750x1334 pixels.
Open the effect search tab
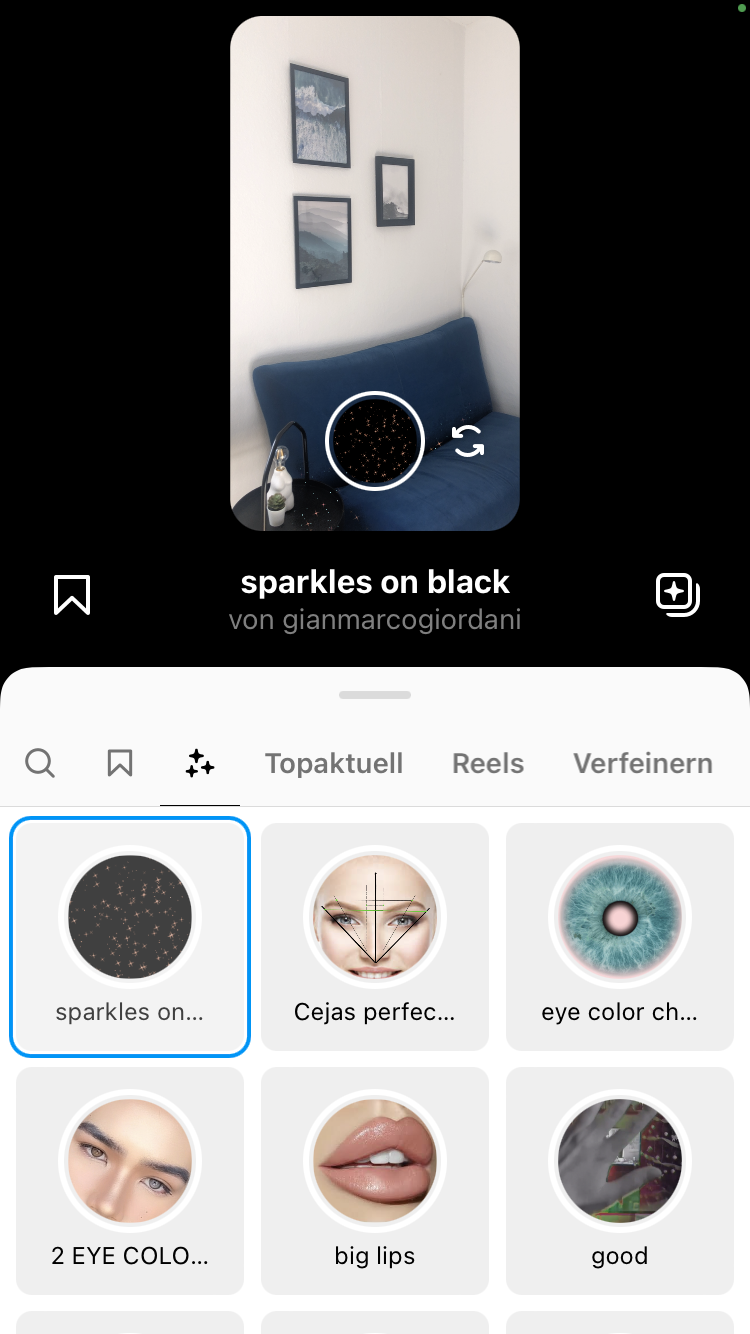[x=40, y=764]
